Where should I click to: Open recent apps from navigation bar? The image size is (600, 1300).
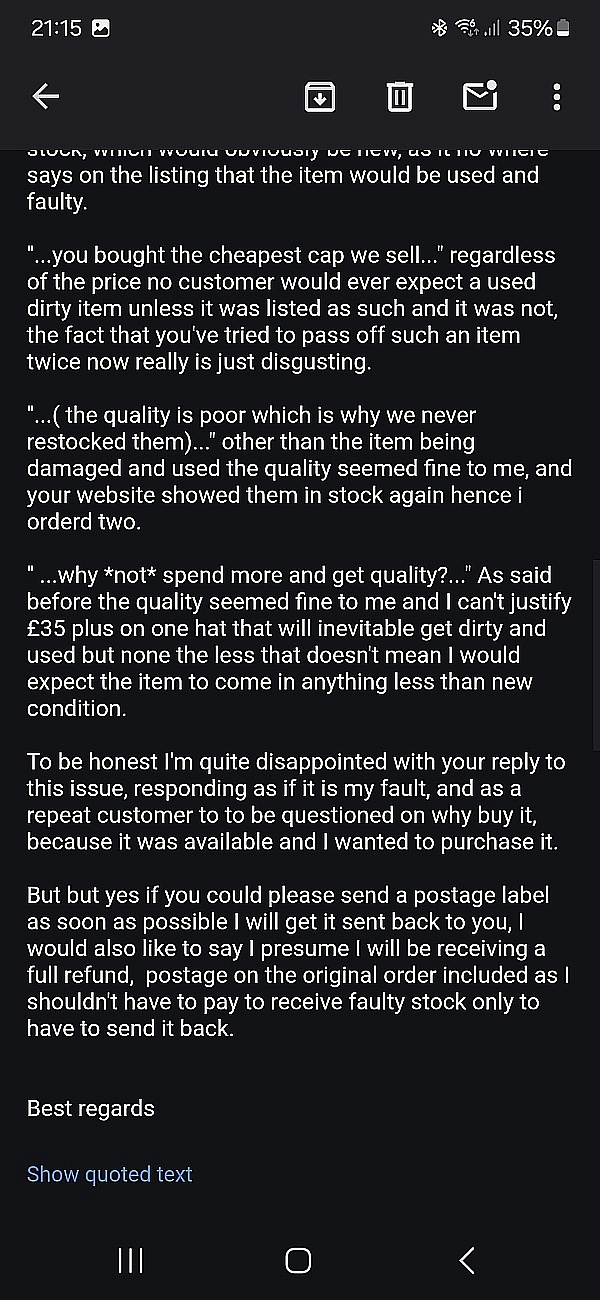[x=130, y=1260]
